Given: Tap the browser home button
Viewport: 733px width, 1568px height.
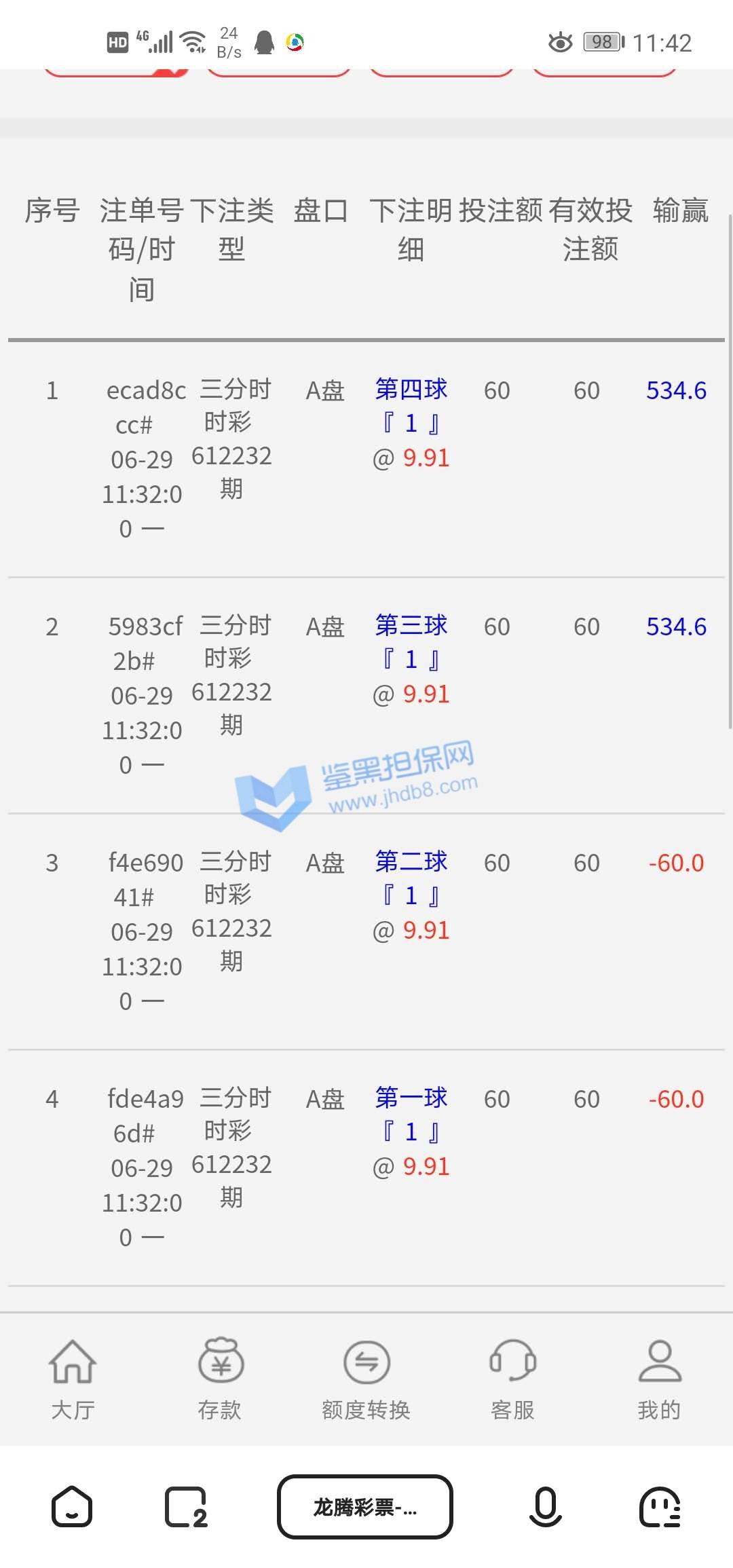Looking at the screenshot, I should (x=72, y=1507).
